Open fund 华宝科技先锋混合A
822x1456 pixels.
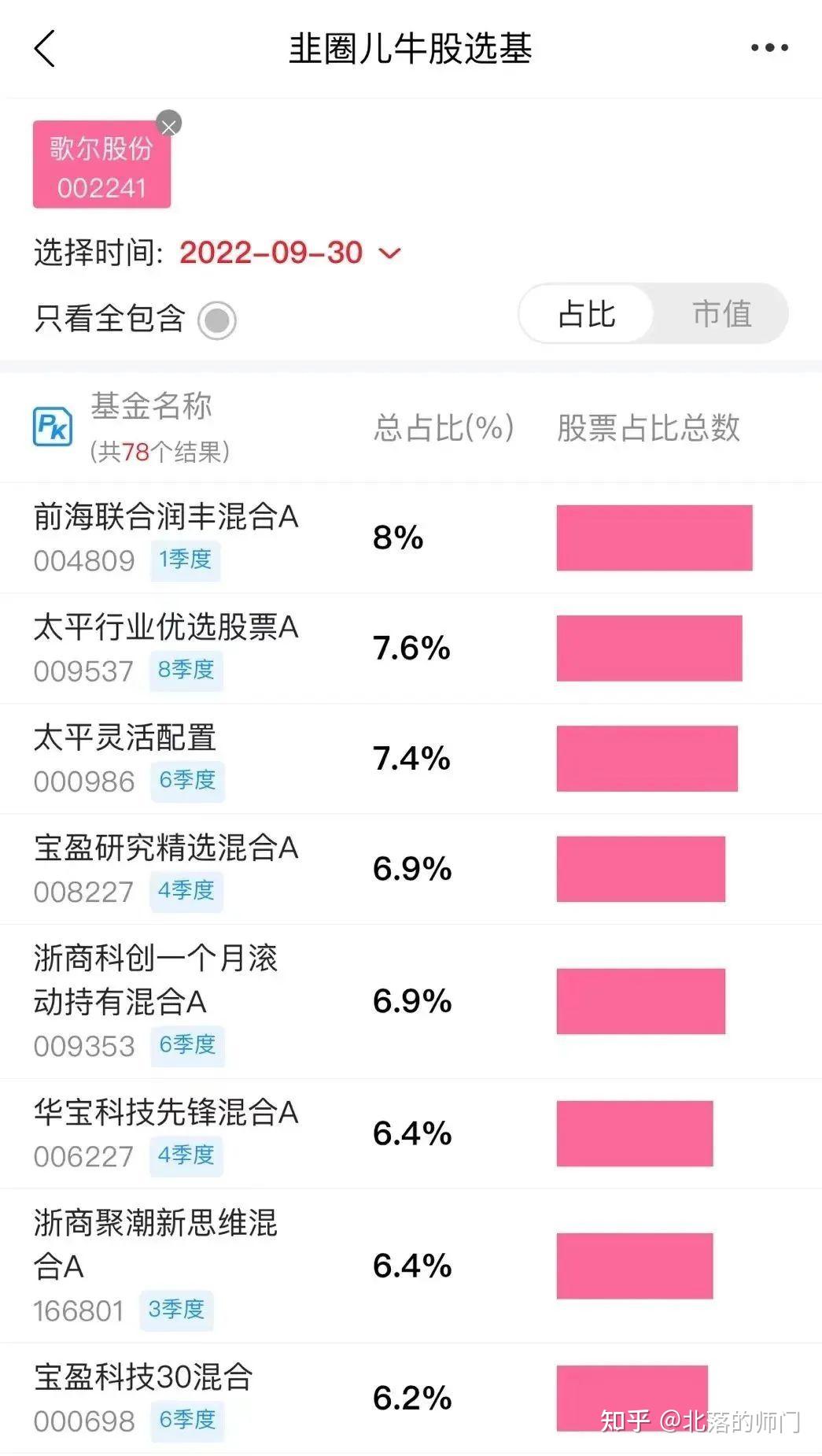coord(411,1133)
